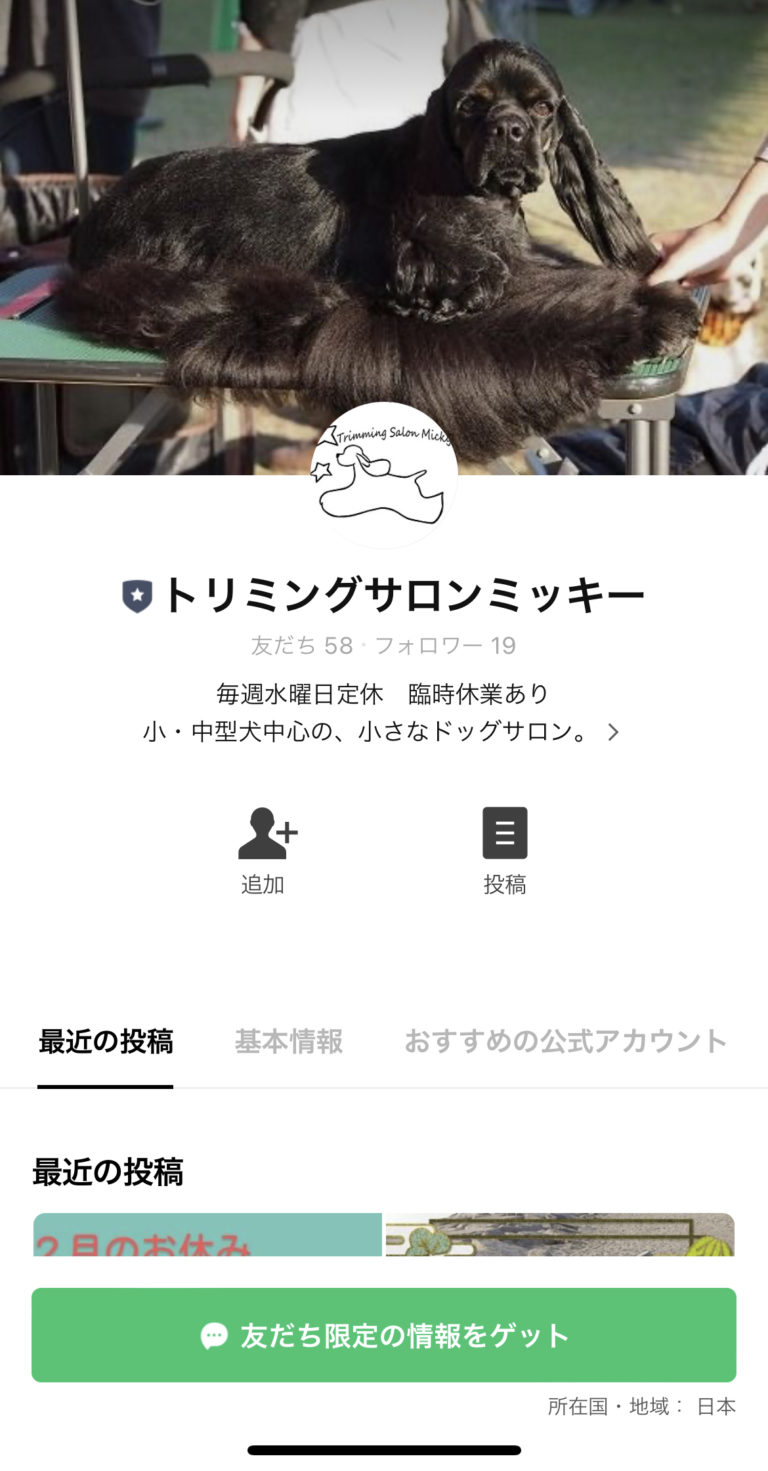Screen dimensions: 768x1471
Task: Open full description via the arrow after ドッグサロン
Action: (612, 731)
